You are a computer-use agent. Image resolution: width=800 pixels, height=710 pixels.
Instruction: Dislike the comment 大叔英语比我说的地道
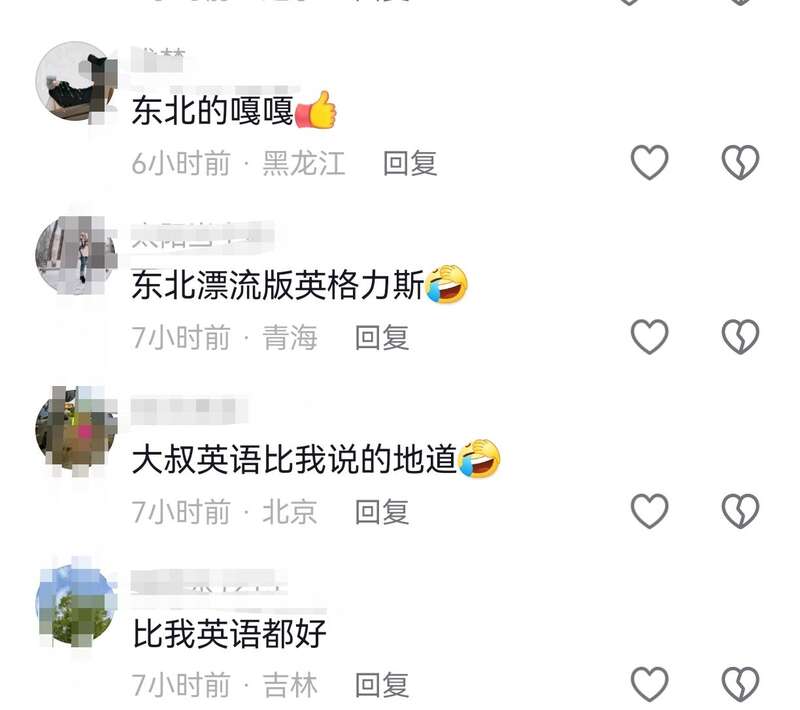point(740,511)
